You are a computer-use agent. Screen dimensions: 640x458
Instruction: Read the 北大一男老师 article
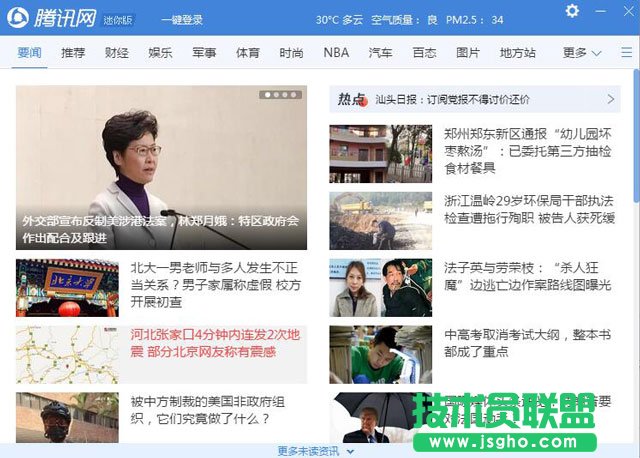[x=215, y=284]
